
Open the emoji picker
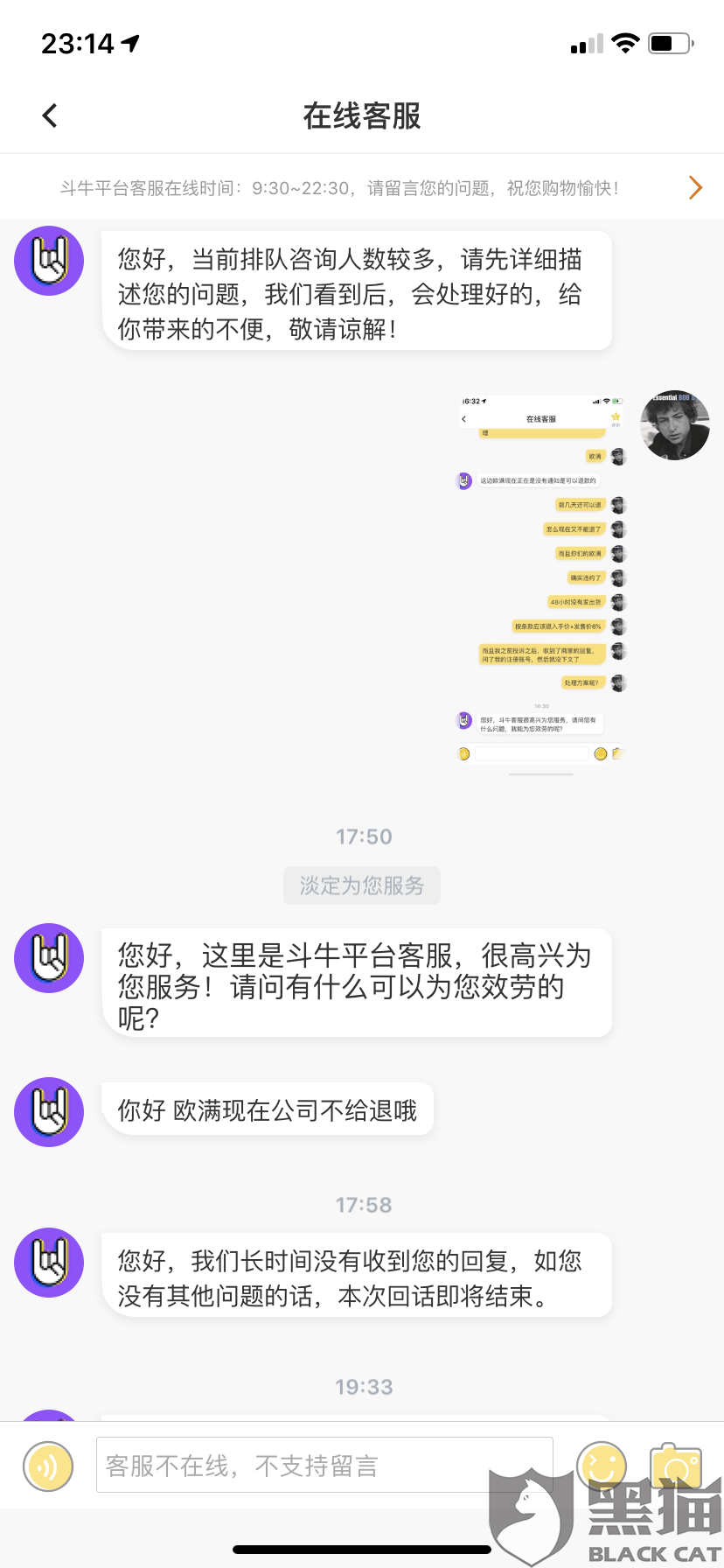pos(602,1466)
